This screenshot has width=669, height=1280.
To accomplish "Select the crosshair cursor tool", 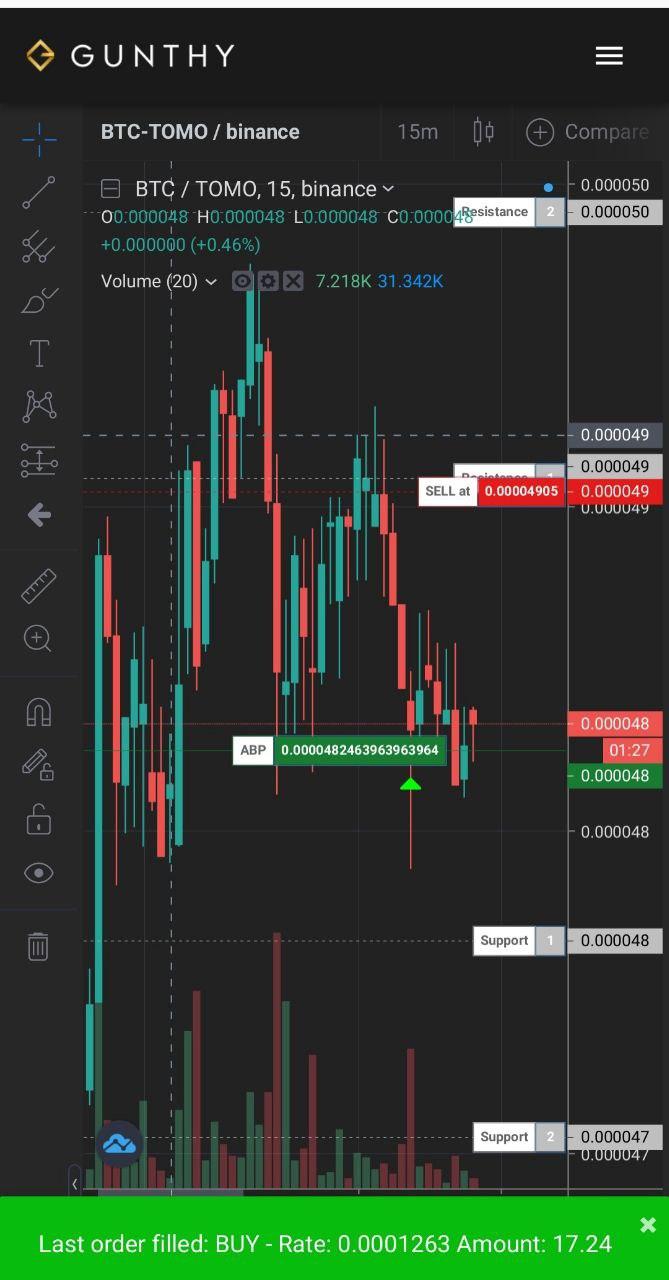I will [x=39, y=139].
